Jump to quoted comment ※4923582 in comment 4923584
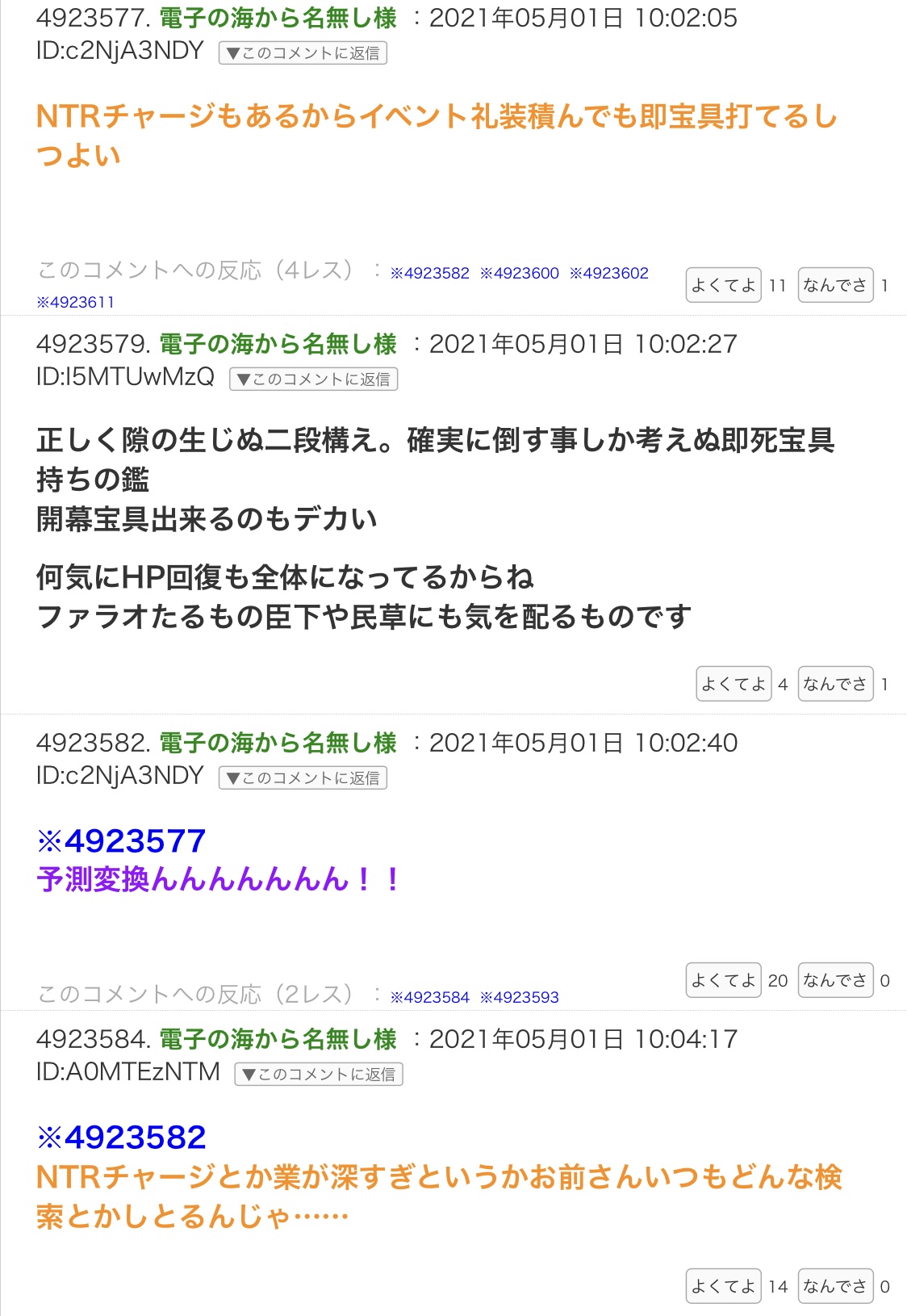This screenshot has height=1316, width=907. (x=122, y=1138)
